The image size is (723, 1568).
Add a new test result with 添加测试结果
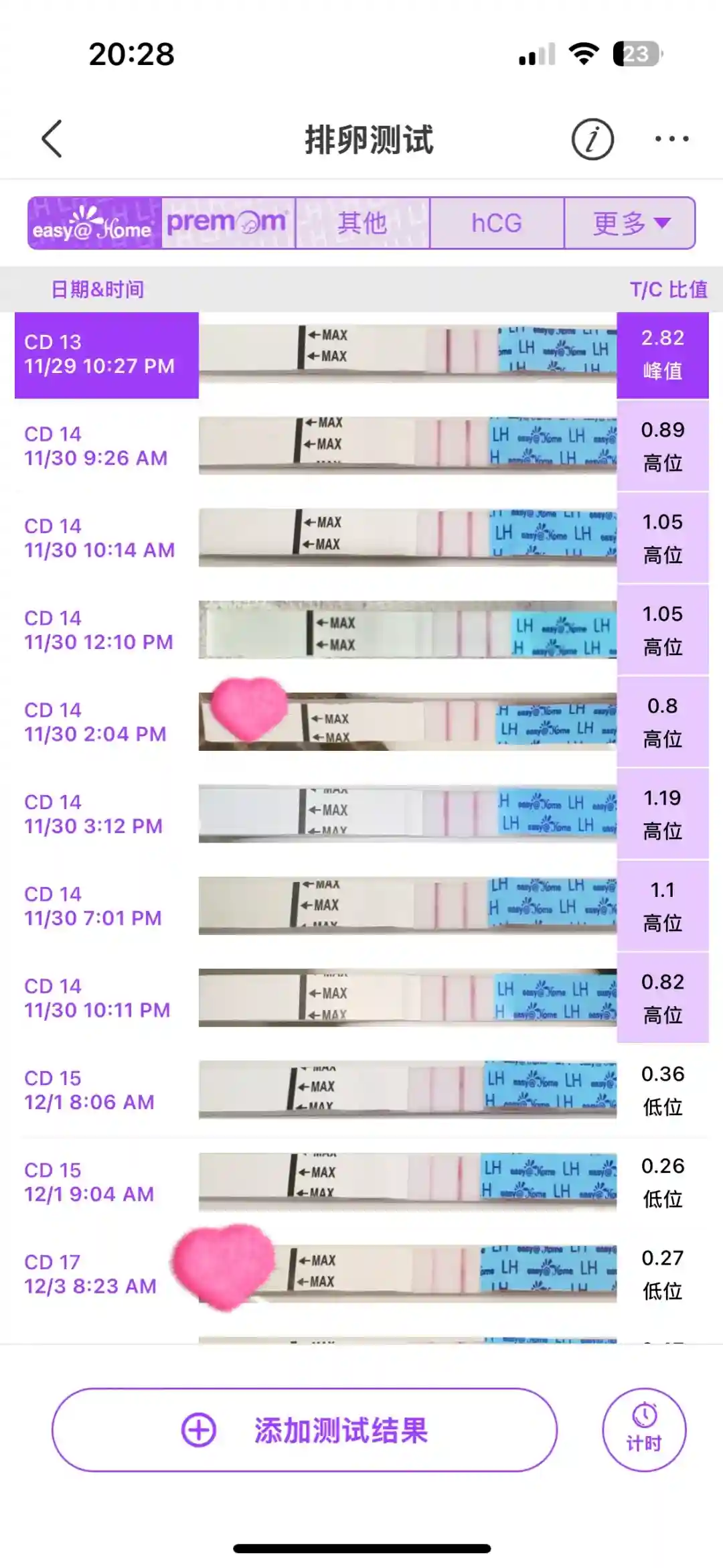[x=305, y=1430]
